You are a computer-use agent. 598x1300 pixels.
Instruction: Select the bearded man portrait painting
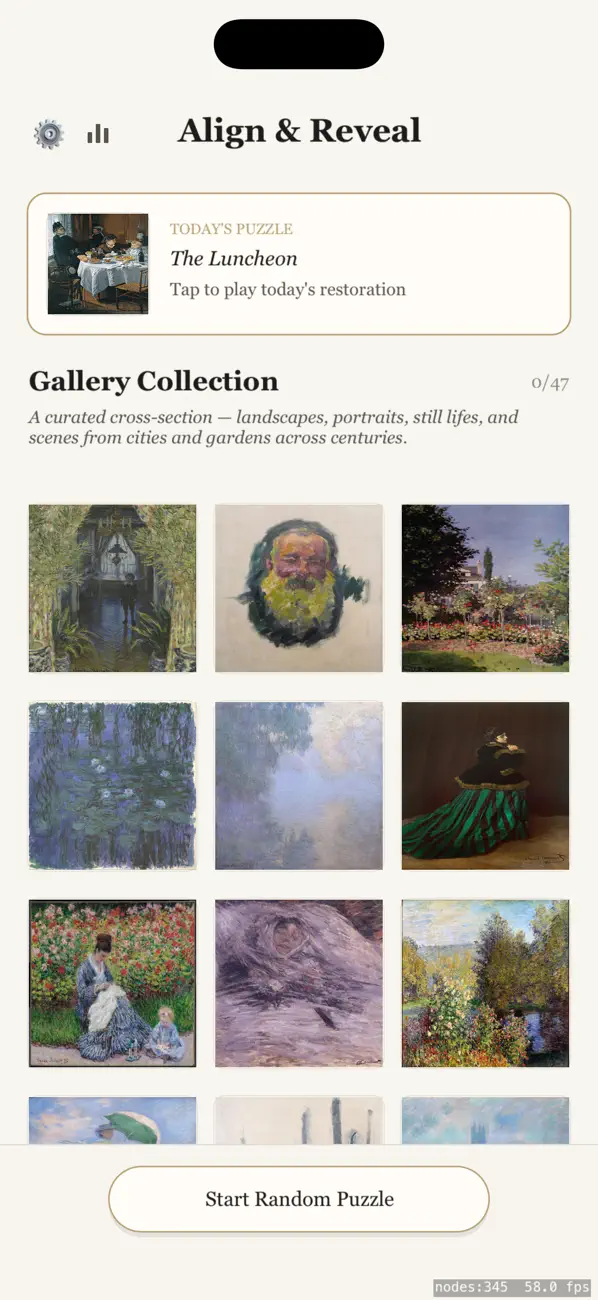point(299,588)
